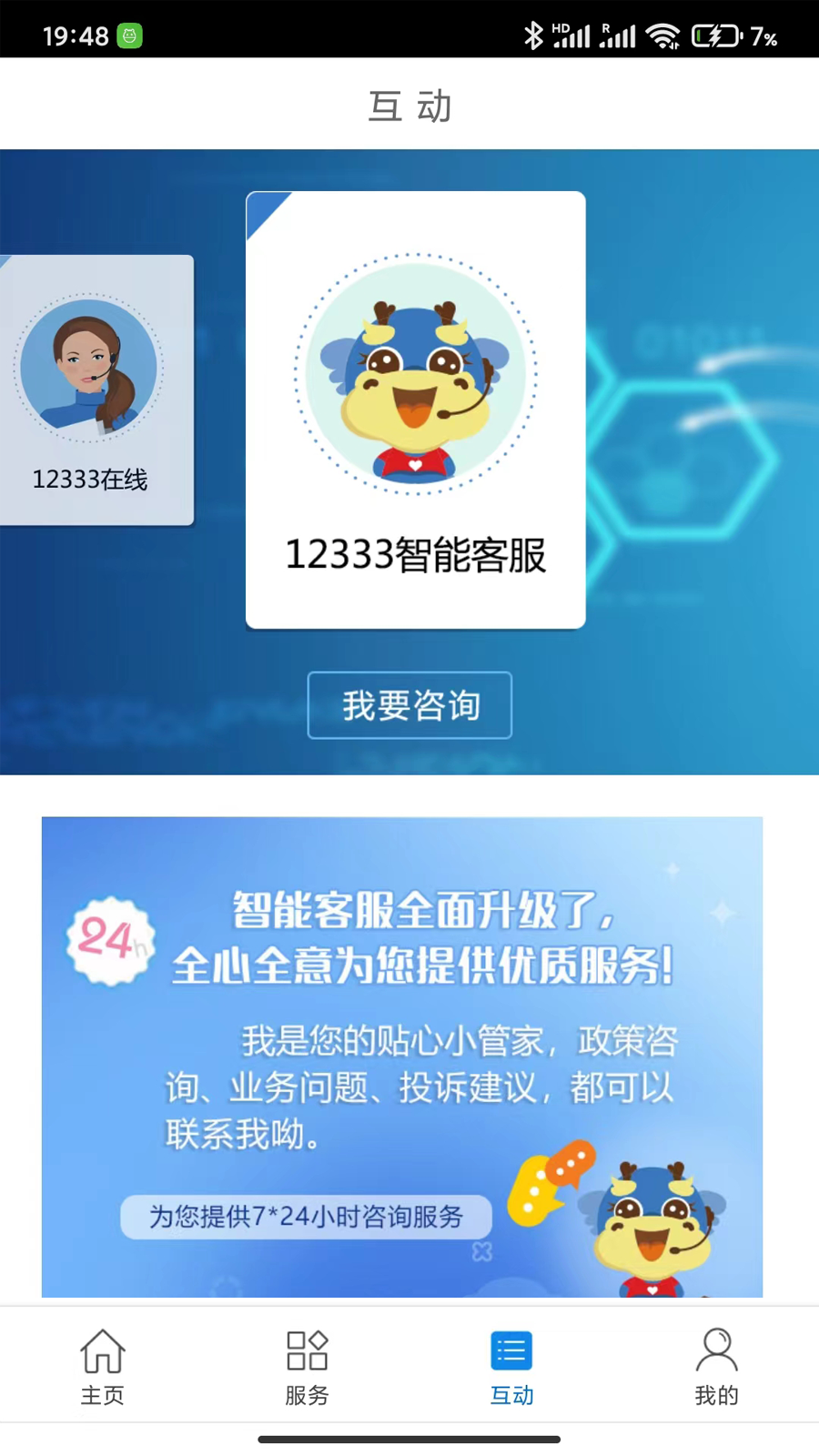Tap the 我要咨询 button

tap(409, 705)
